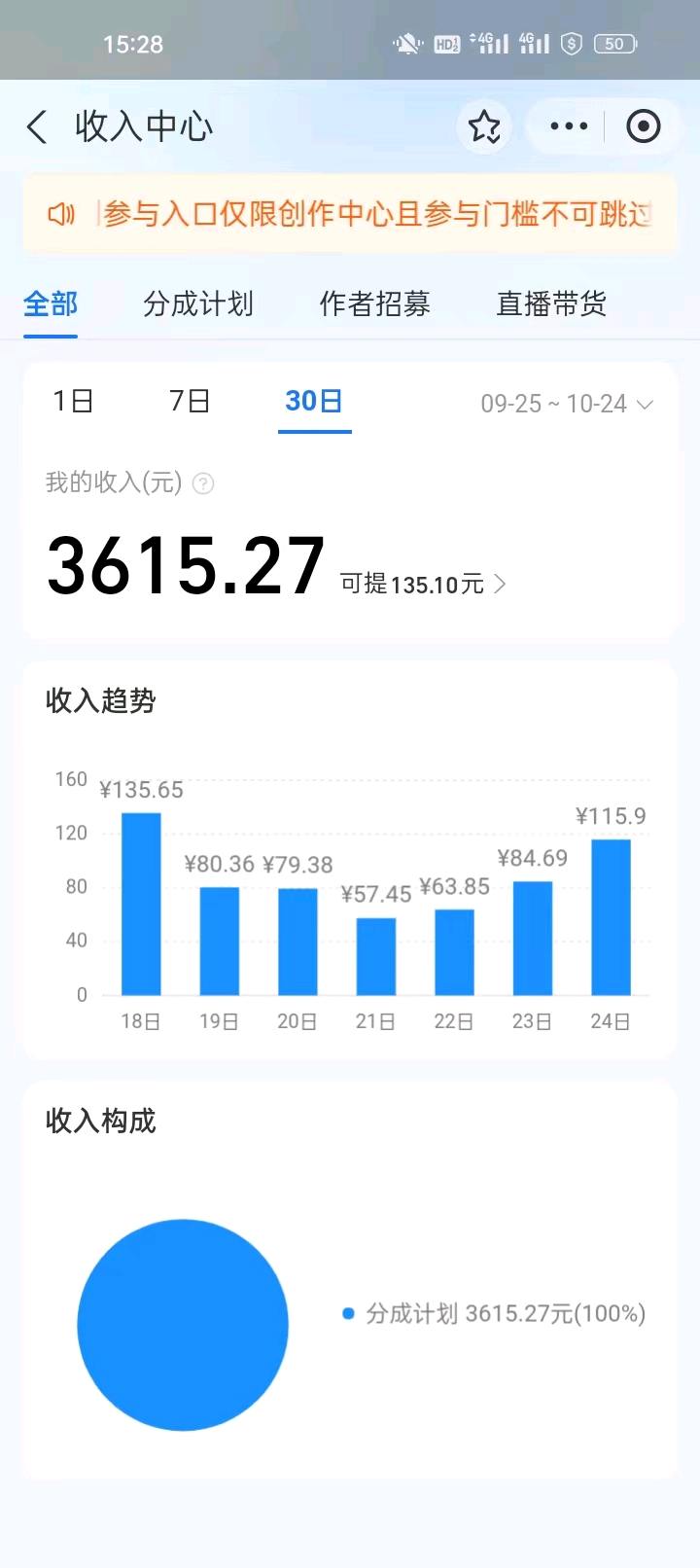Close the mini program with the circle button

(x=643, y=126)
